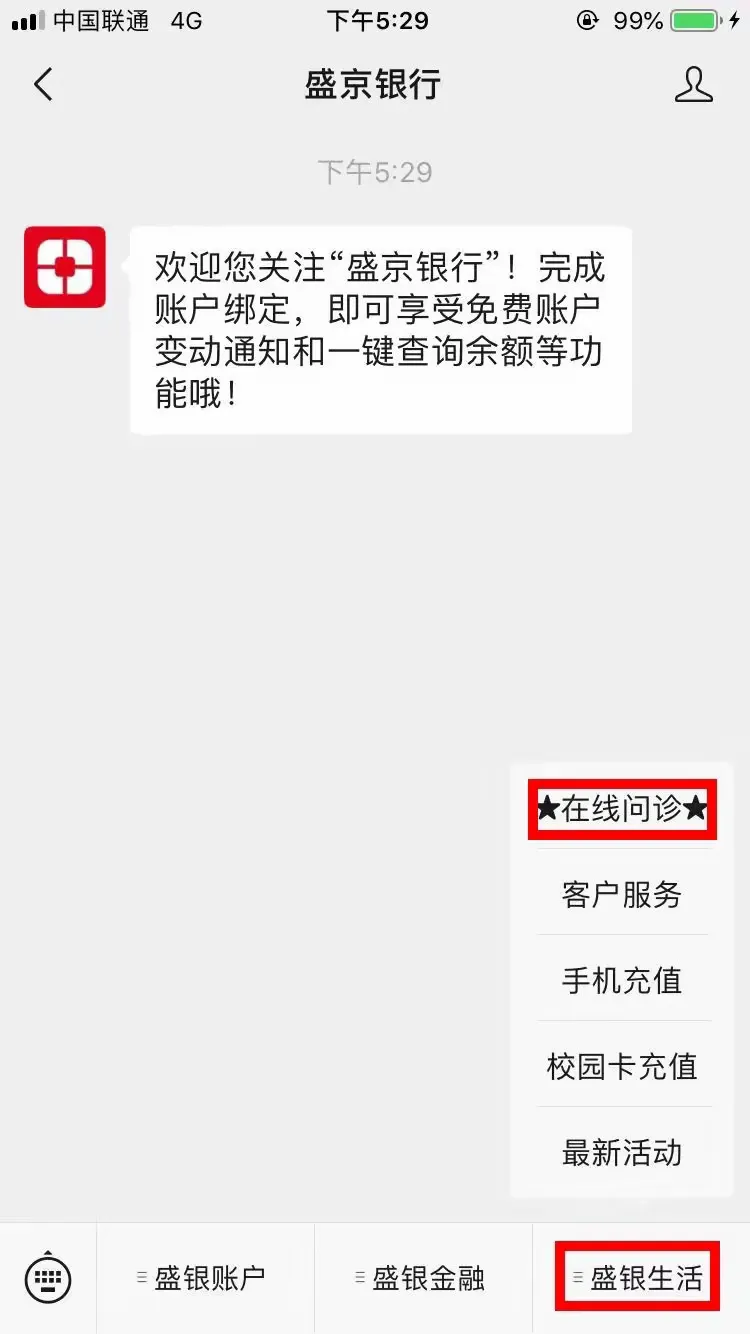Tap the bank's red logo avatar
Screen dimensions: 750x1334
64,268
